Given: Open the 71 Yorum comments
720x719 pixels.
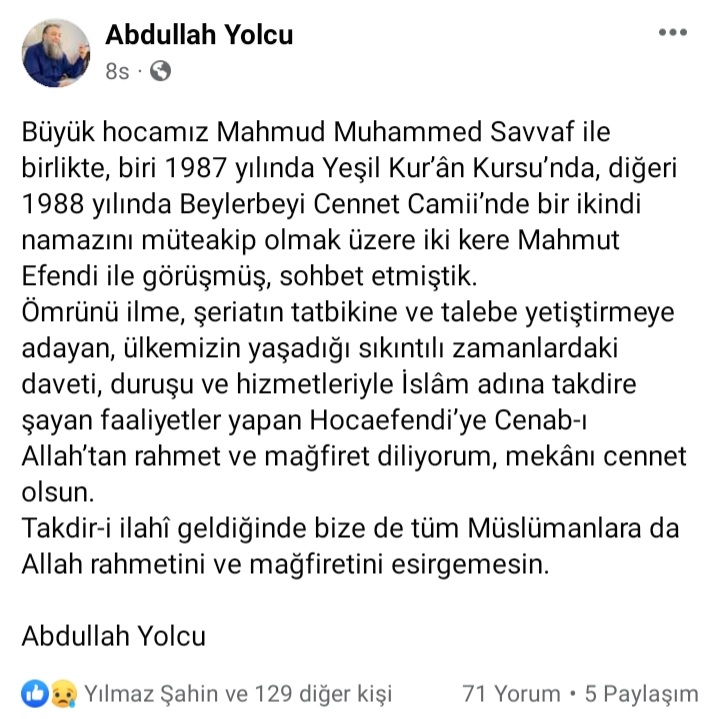Looking at the screenshot, I should pos(511,693).
